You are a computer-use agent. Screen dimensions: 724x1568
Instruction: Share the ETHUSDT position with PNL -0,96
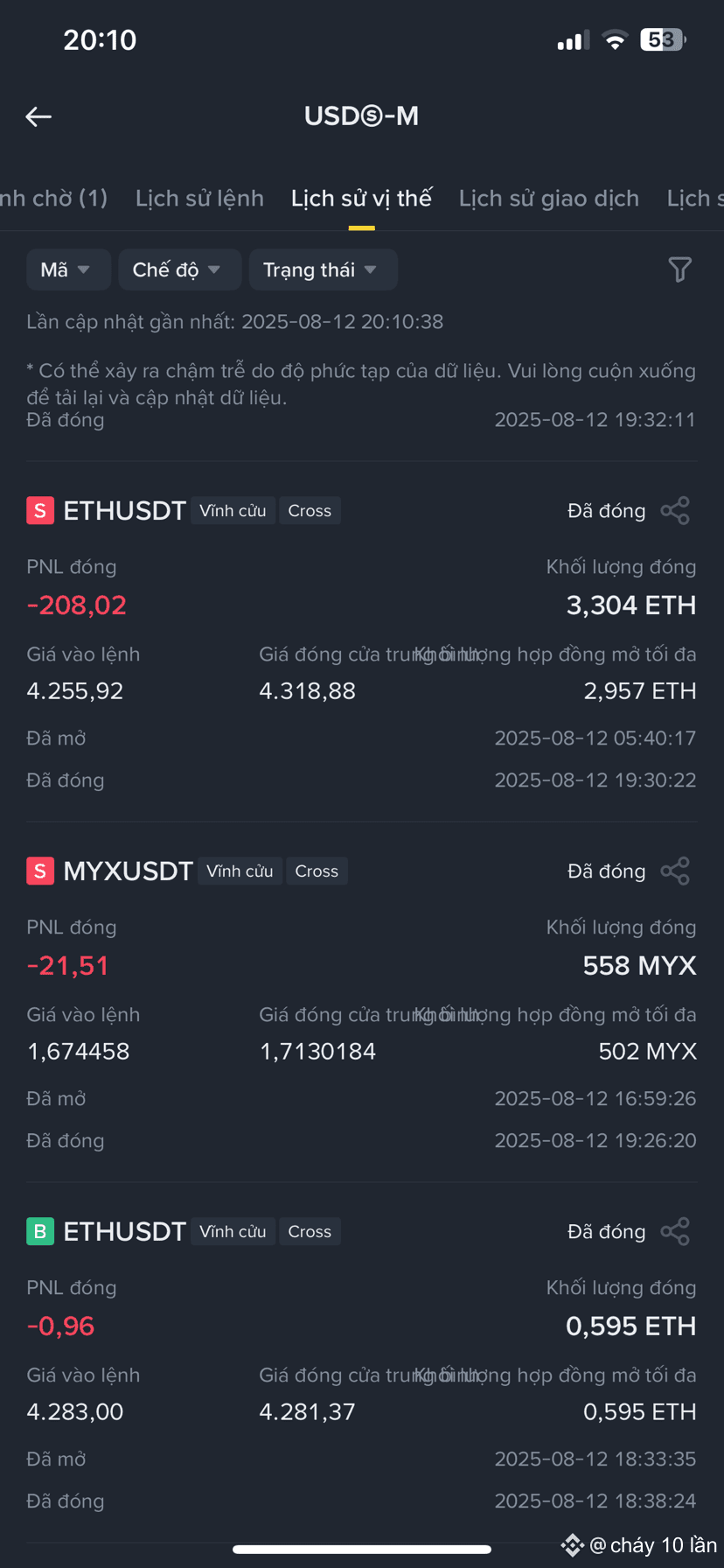coord(675,1232)
